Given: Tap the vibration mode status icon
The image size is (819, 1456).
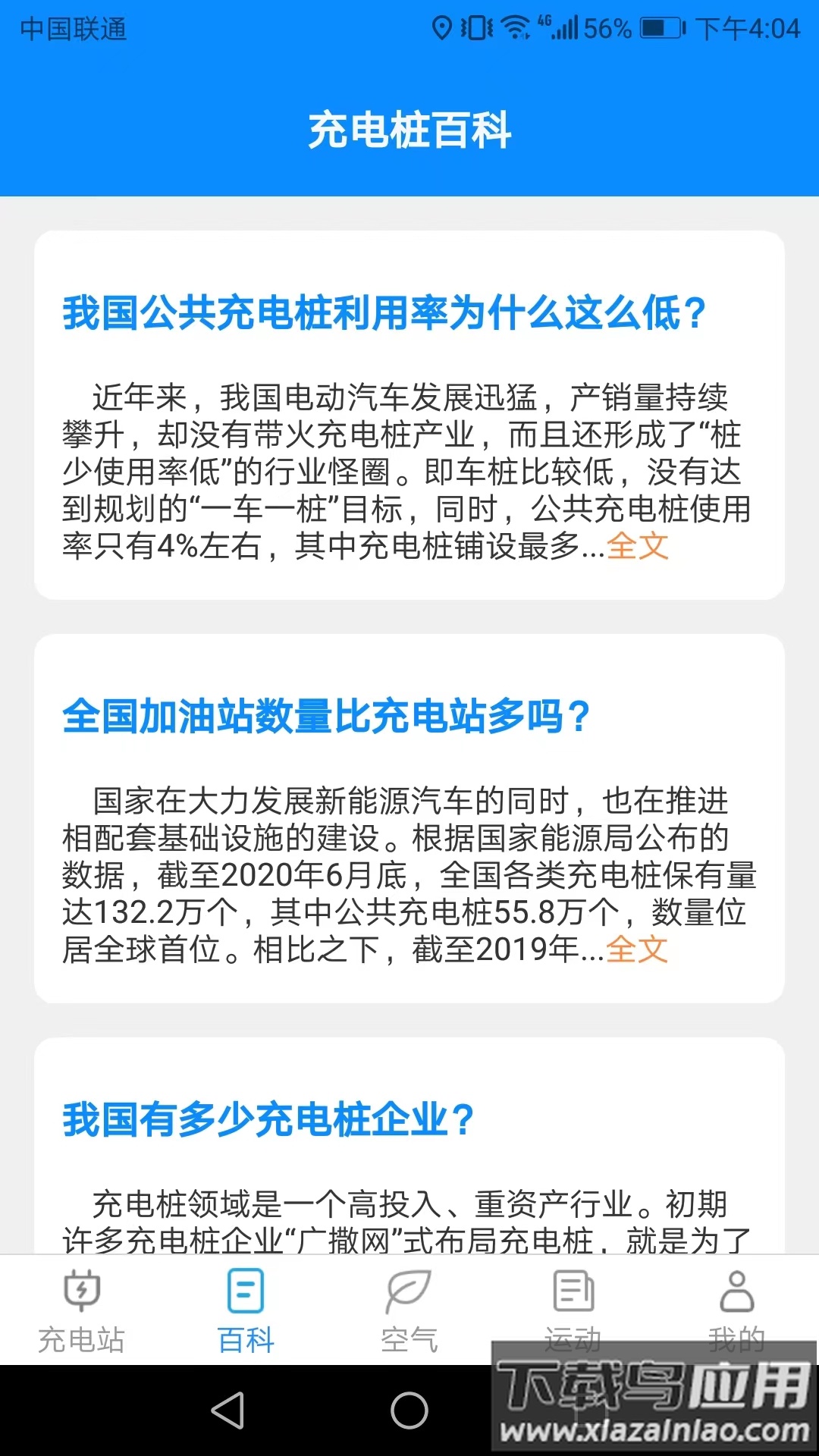Looking at the screenshot, I should point(476,25).
